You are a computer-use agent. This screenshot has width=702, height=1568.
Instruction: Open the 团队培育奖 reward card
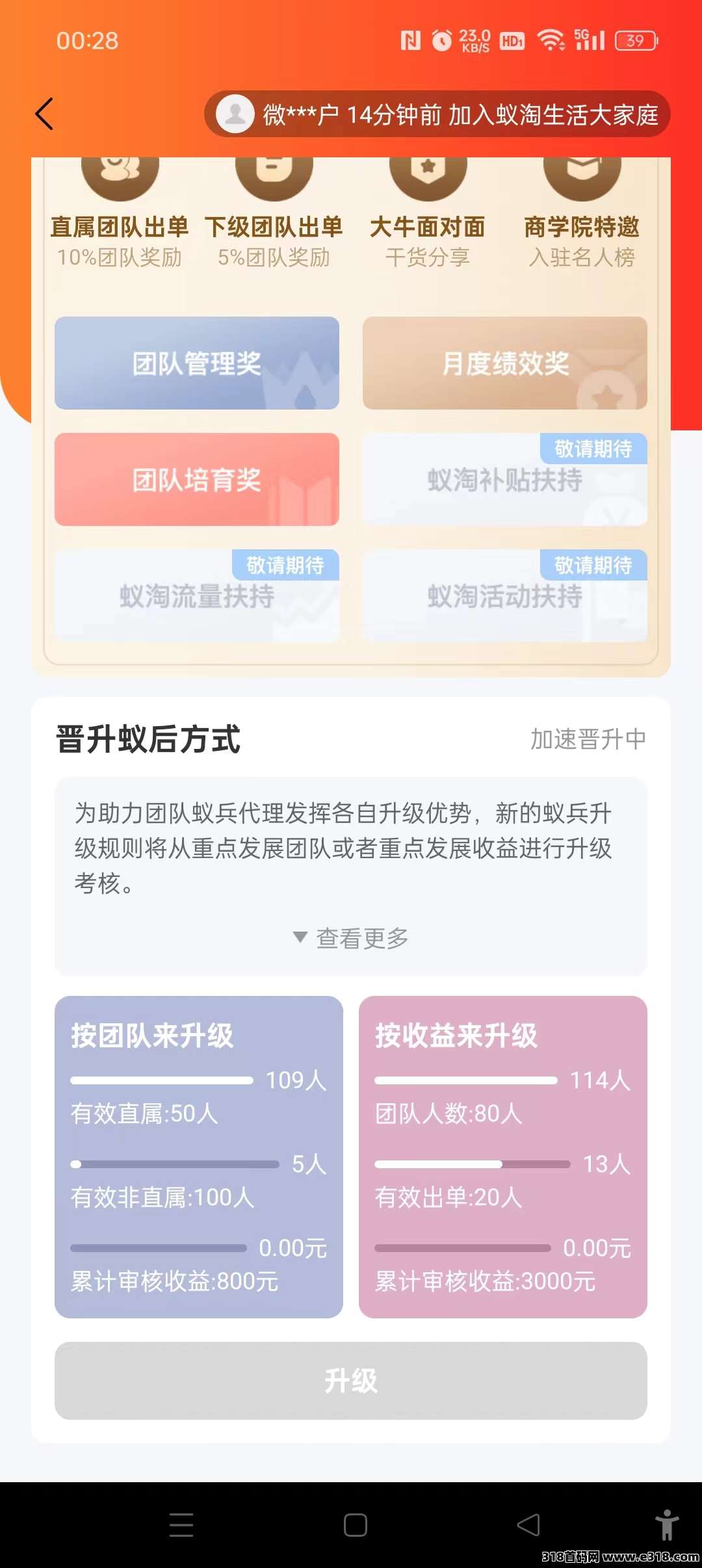coord(197,480)
